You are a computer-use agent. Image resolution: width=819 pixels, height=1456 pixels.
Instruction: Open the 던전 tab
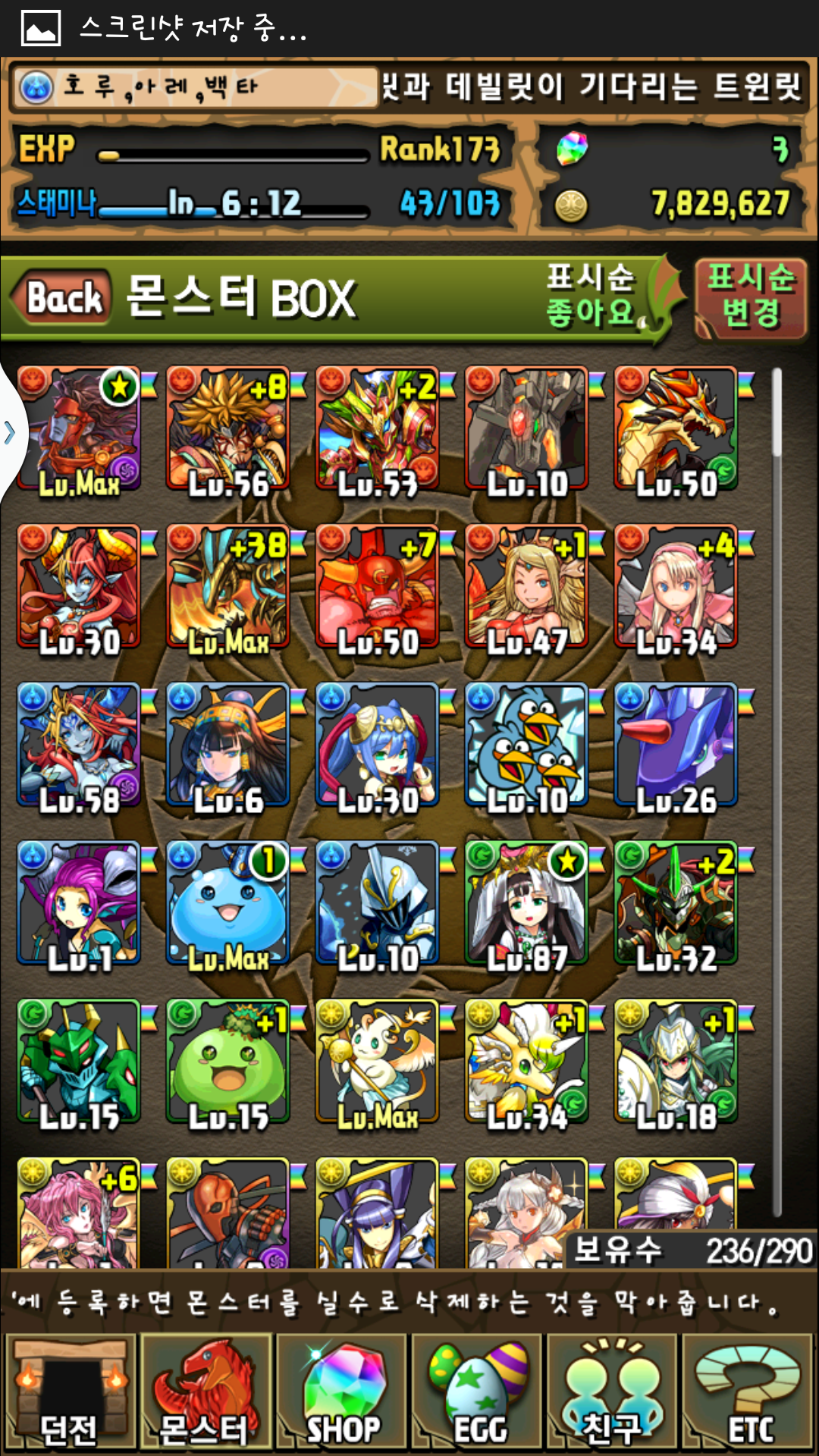coord(70,1392)
